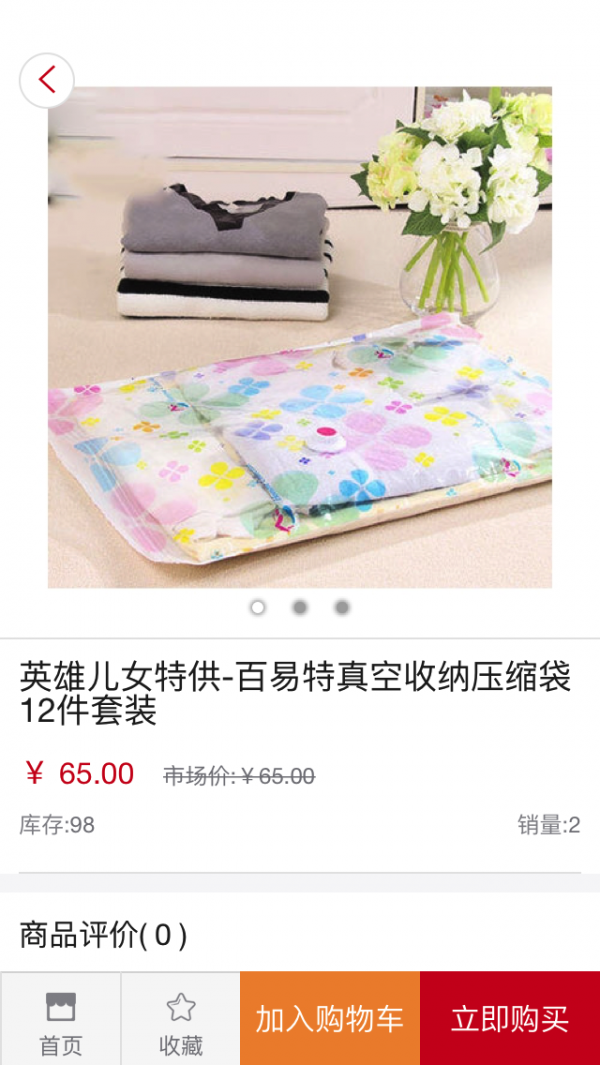600x1065 pixels.
Task: Tap 收藏 to favorite this product
Action: coord(180,1020)
